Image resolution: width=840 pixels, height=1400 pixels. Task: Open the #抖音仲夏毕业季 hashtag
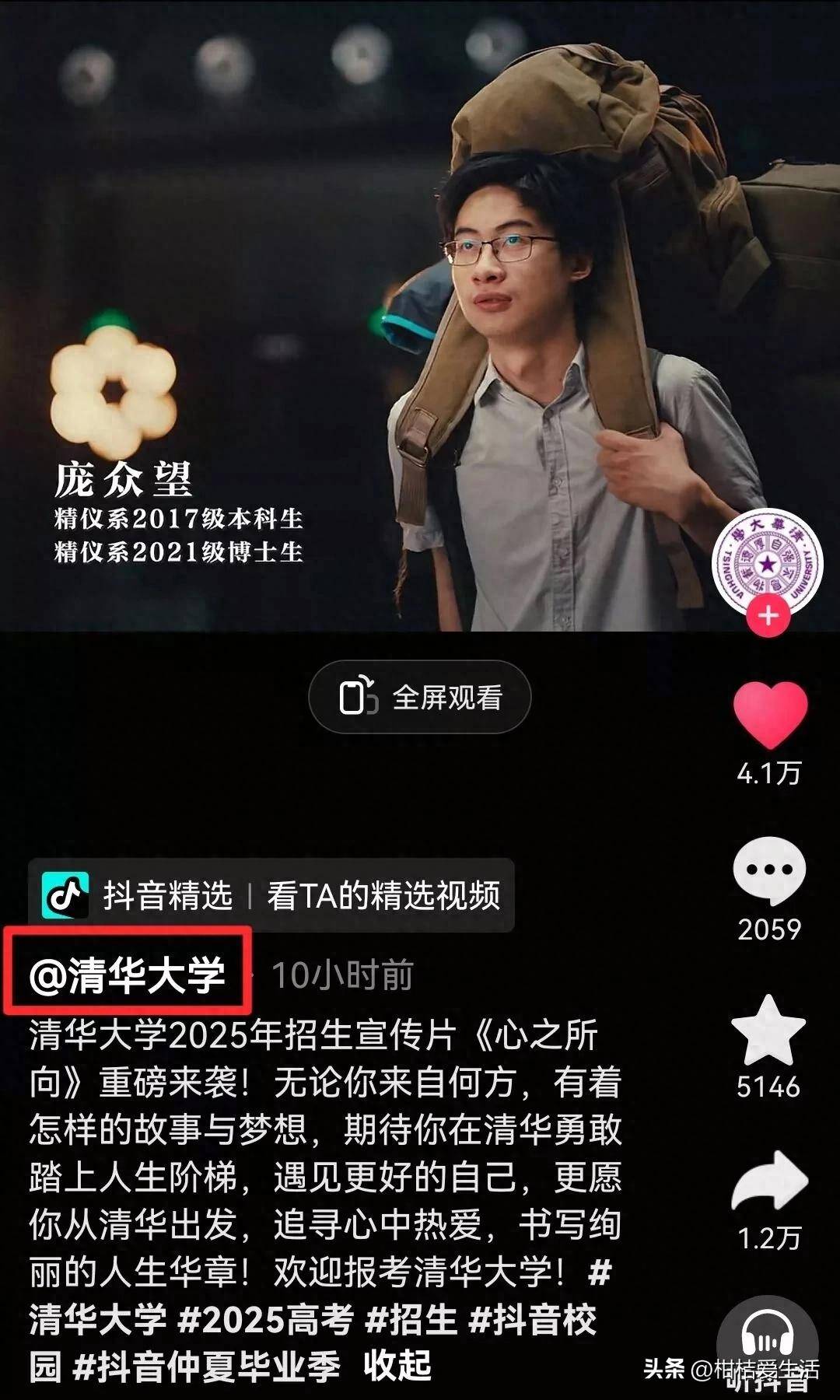[207, 1367]
